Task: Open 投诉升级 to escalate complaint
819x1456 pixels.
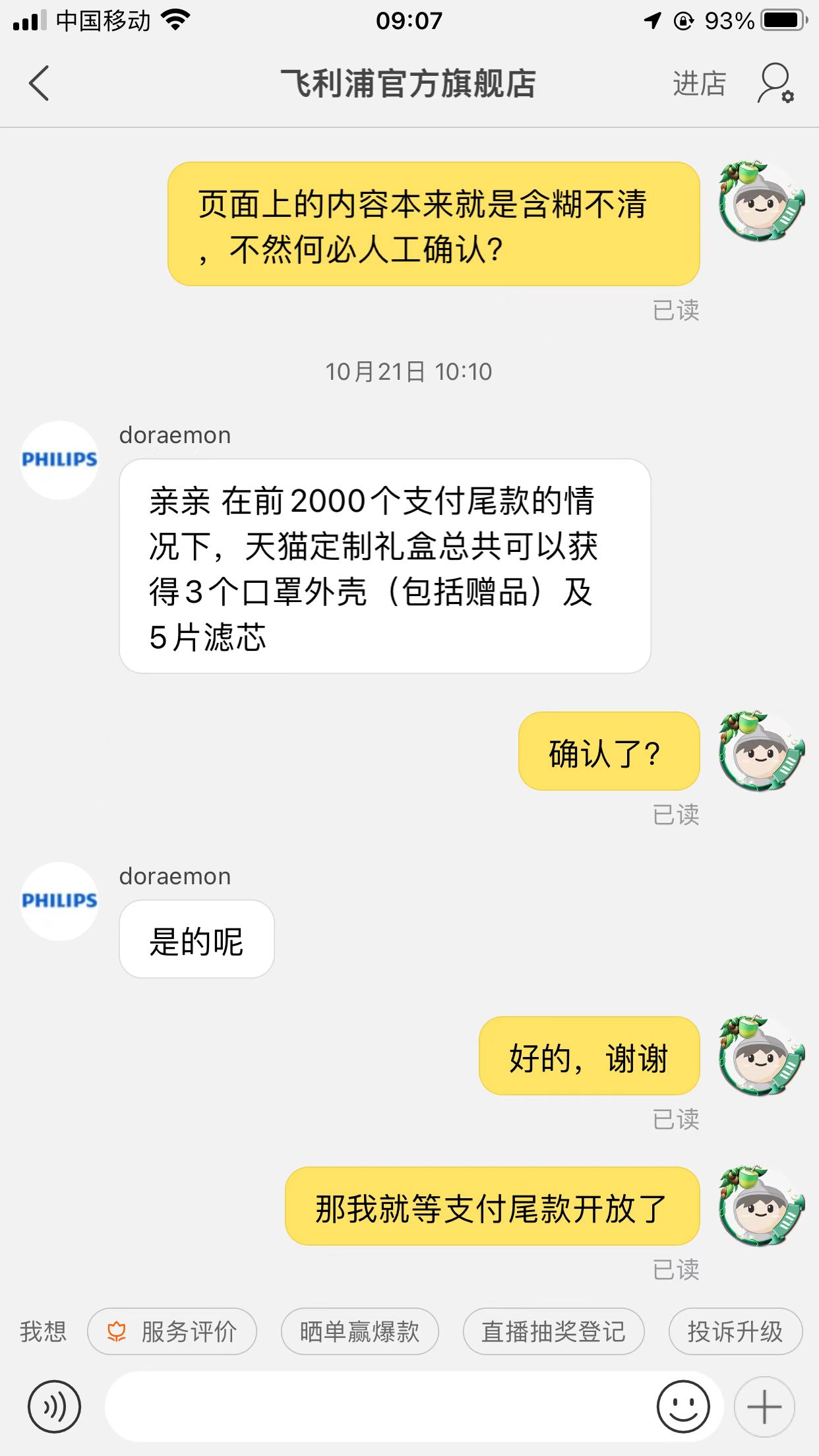Action: pos(735,1331)
